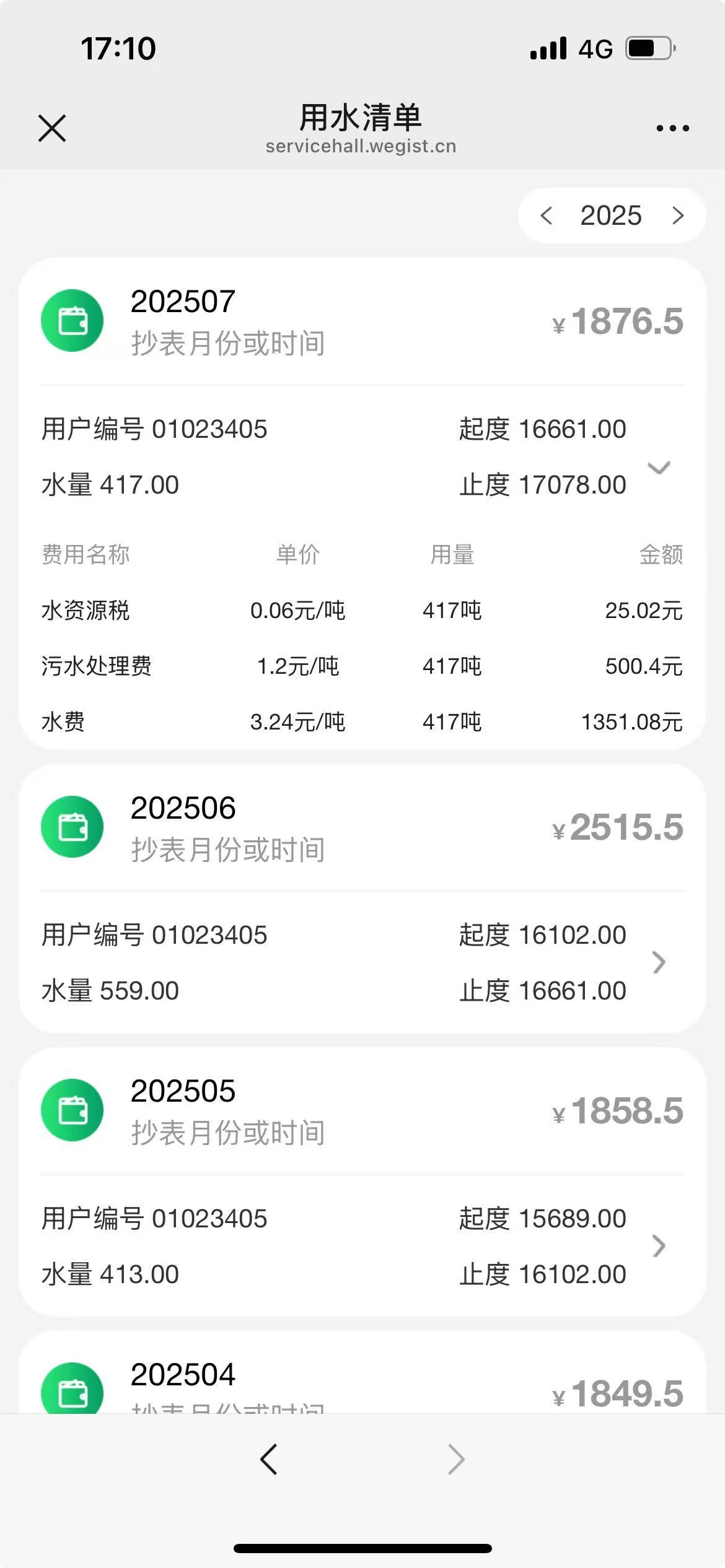This screenshot has width=725, height=1568.
Task: Go to the year before 2025
Action: point(546,216)
